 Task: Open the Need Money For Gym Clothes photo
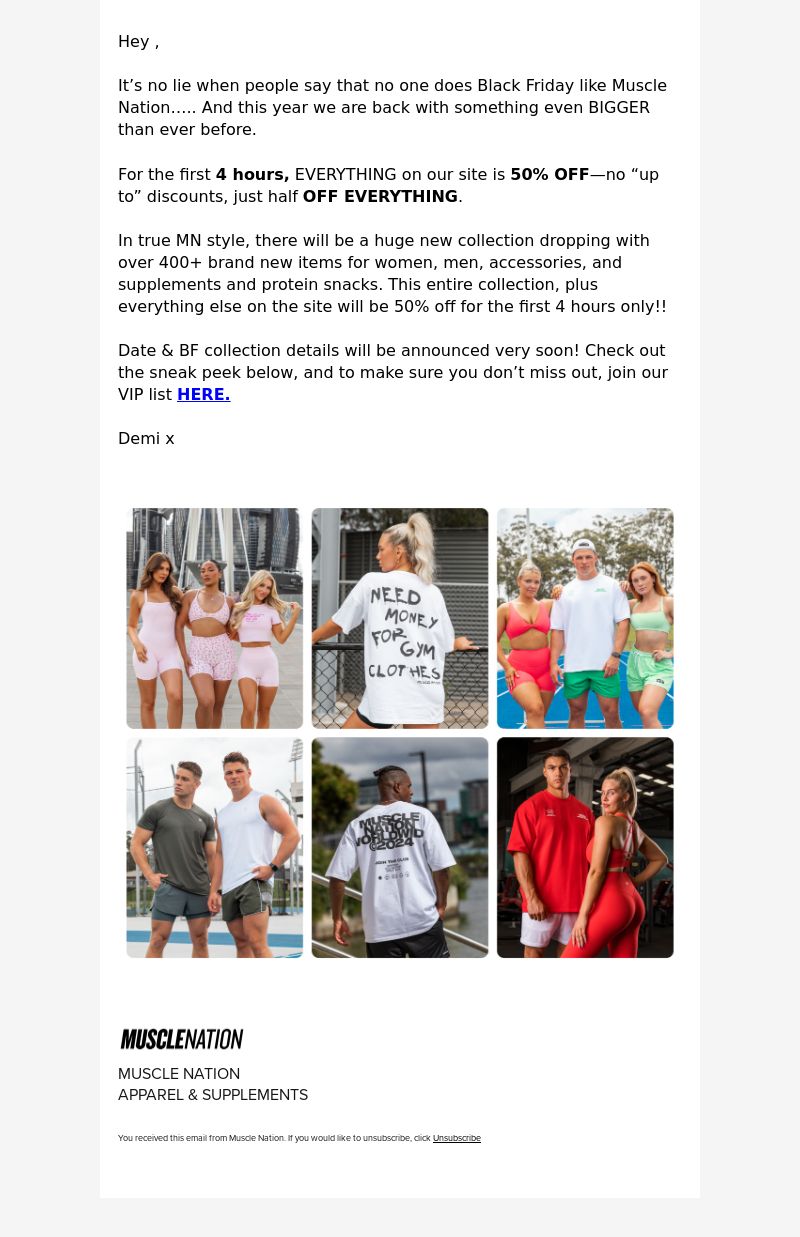tap(400, 618)
